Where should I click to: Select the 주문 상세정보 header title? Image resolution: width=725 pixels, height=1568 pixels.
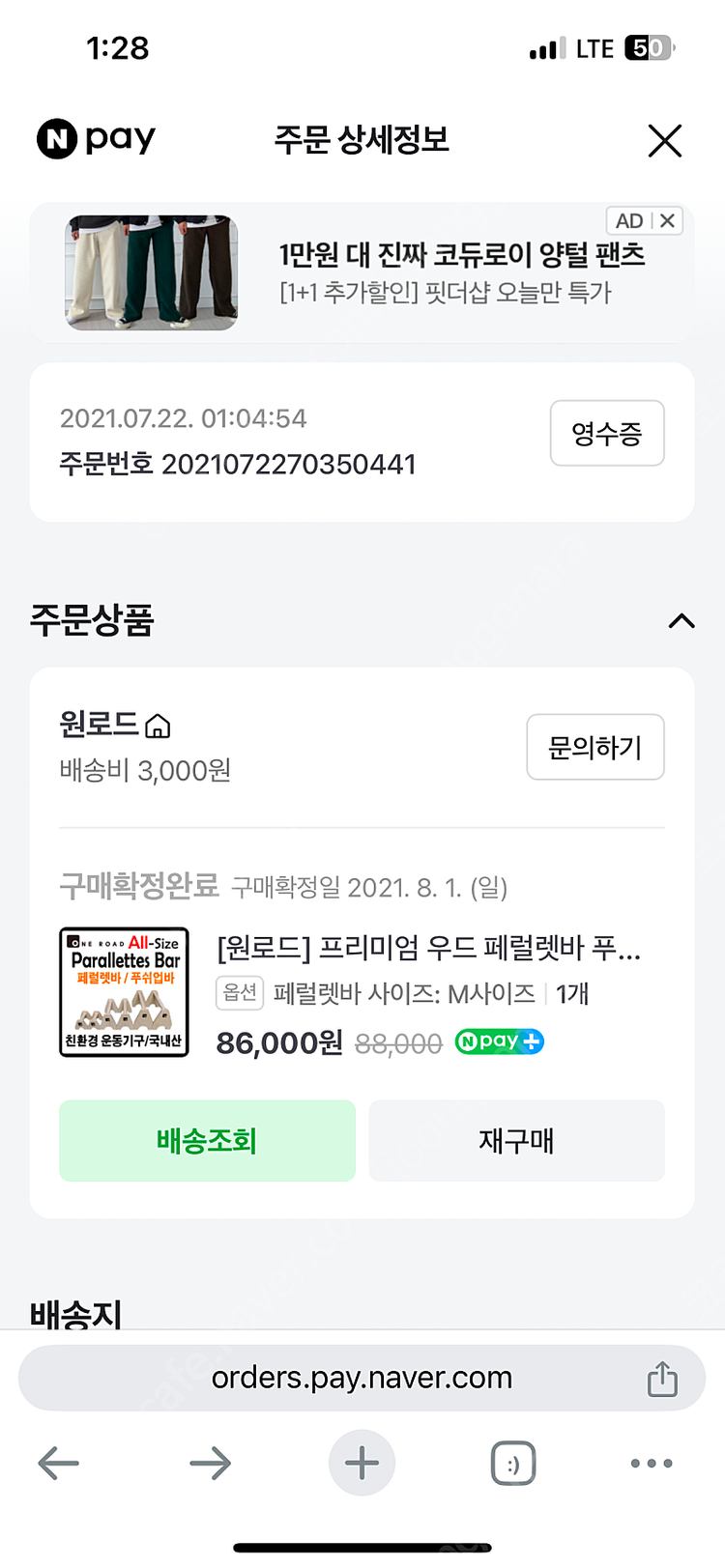click(x=362, y=140)
